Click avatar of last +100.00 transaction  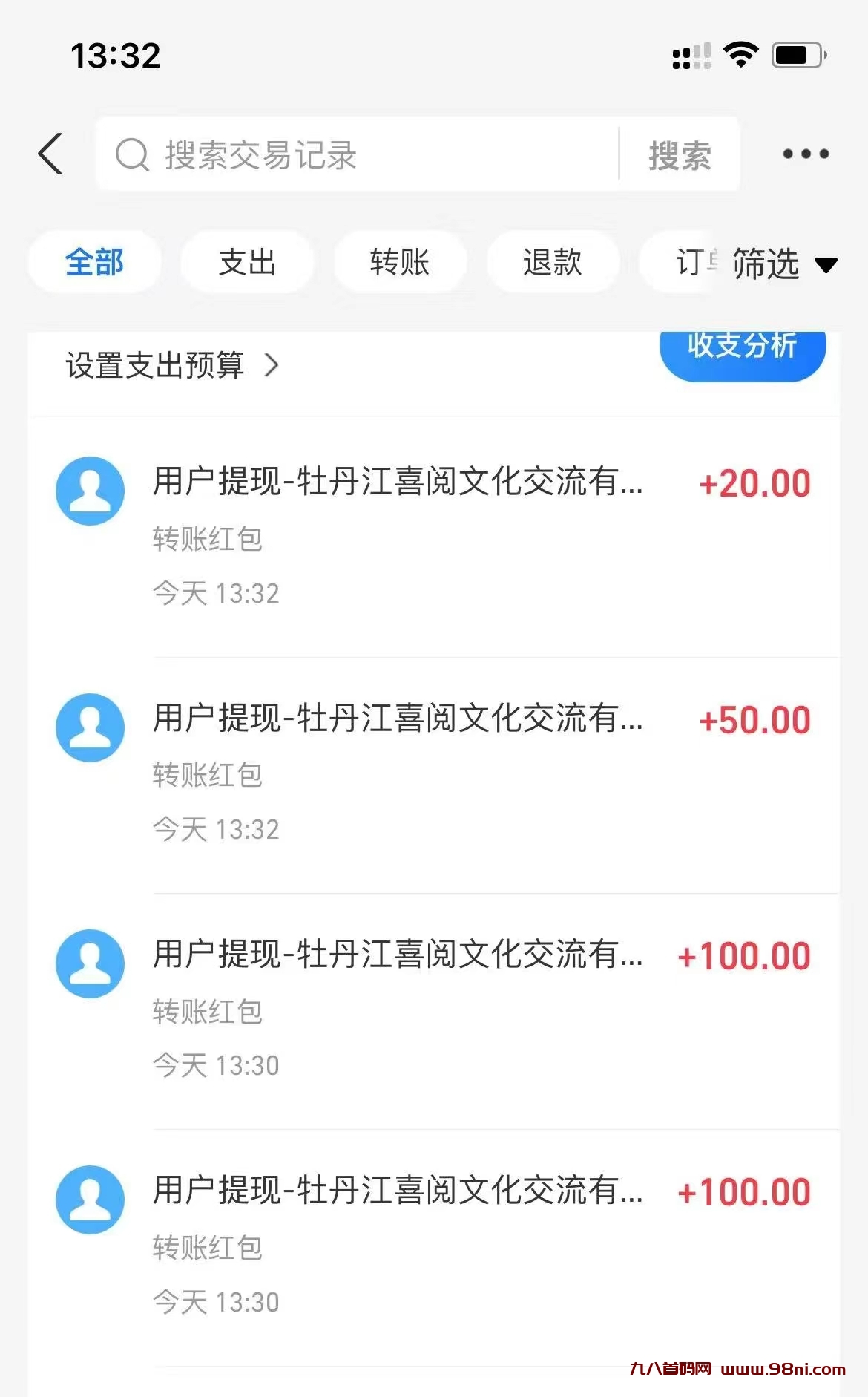90,1200
